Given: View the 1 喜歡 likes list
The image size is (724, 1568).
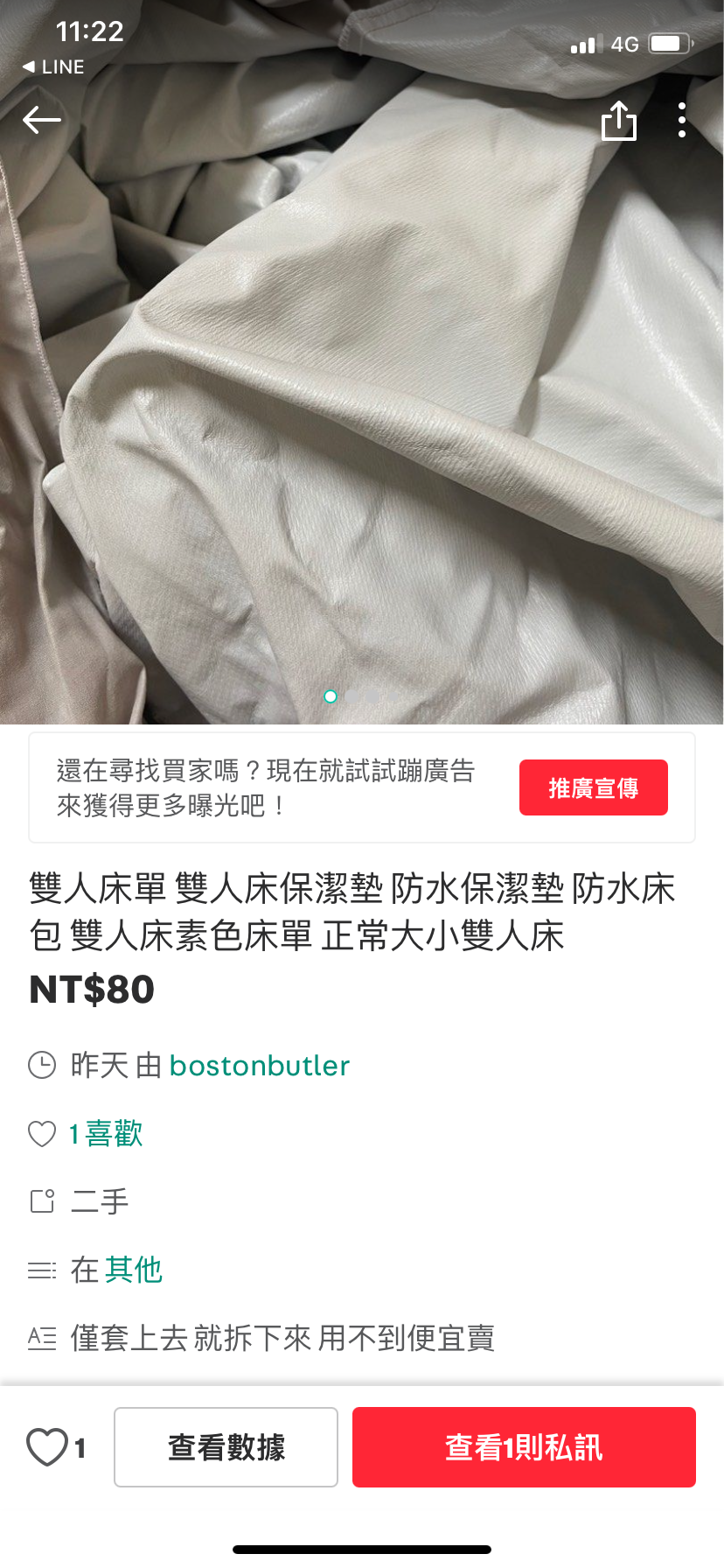Looking at the screenshot, I should [105, 1134].
